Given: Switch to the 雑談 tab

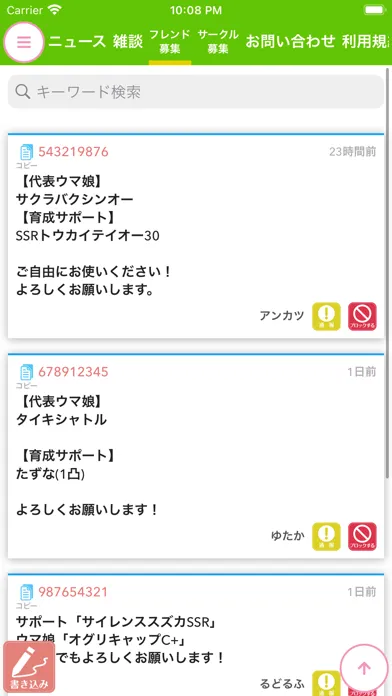Looking at the screenshot, I should coord(128,42).
